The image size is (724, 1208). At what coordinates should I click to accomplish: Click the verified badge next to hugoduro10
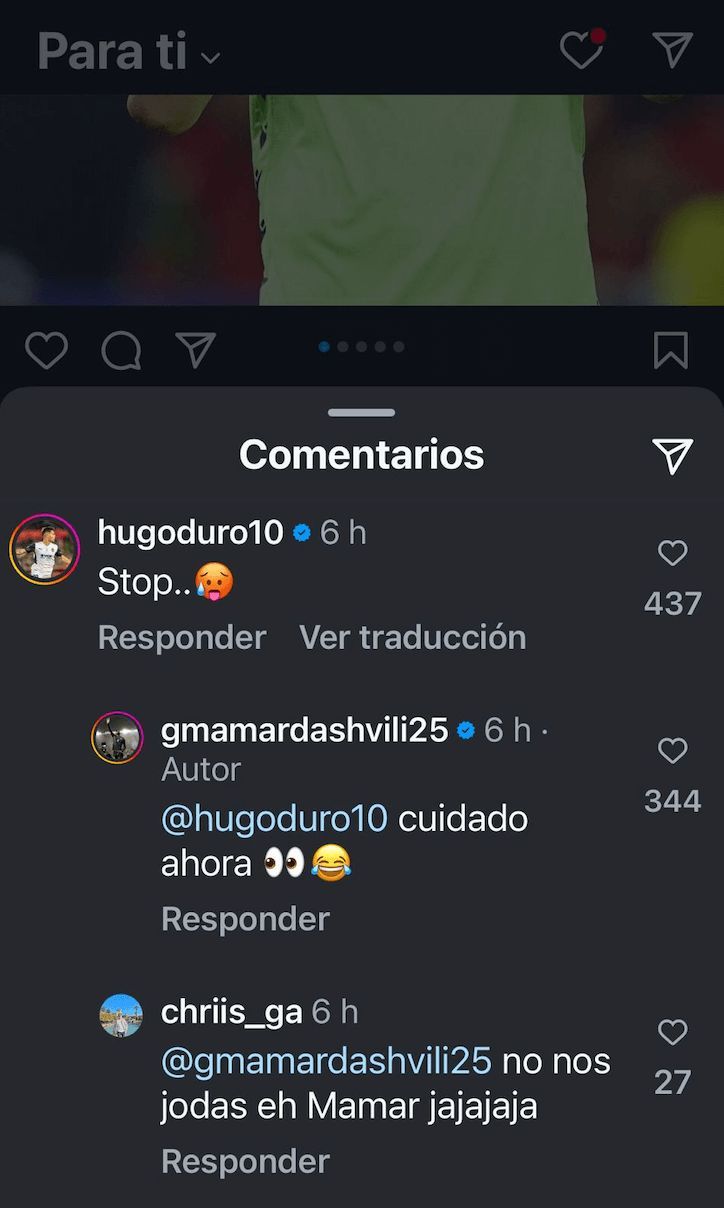point(300,533)
